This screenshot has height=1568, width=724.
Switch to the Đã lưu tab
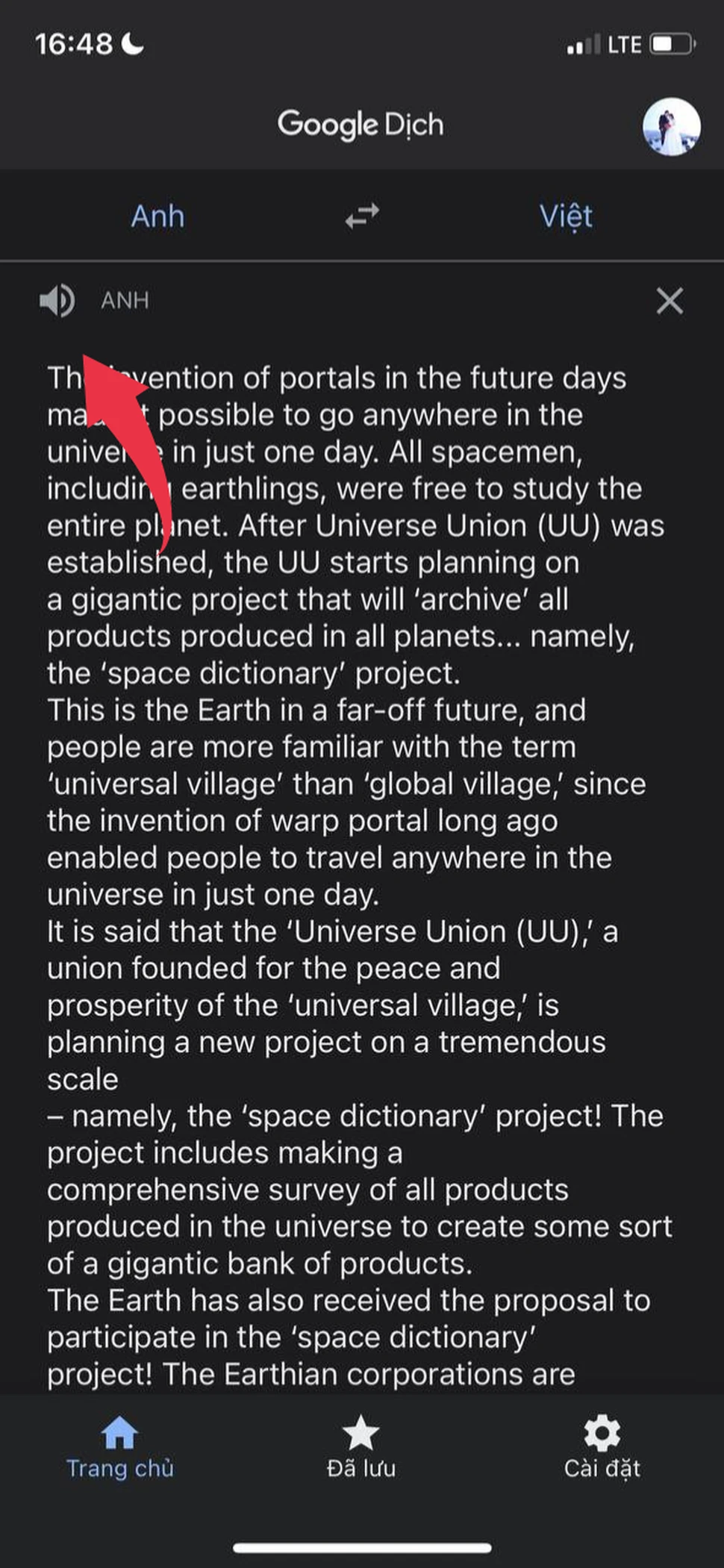pyautogui.click(x=361, y=1448)
